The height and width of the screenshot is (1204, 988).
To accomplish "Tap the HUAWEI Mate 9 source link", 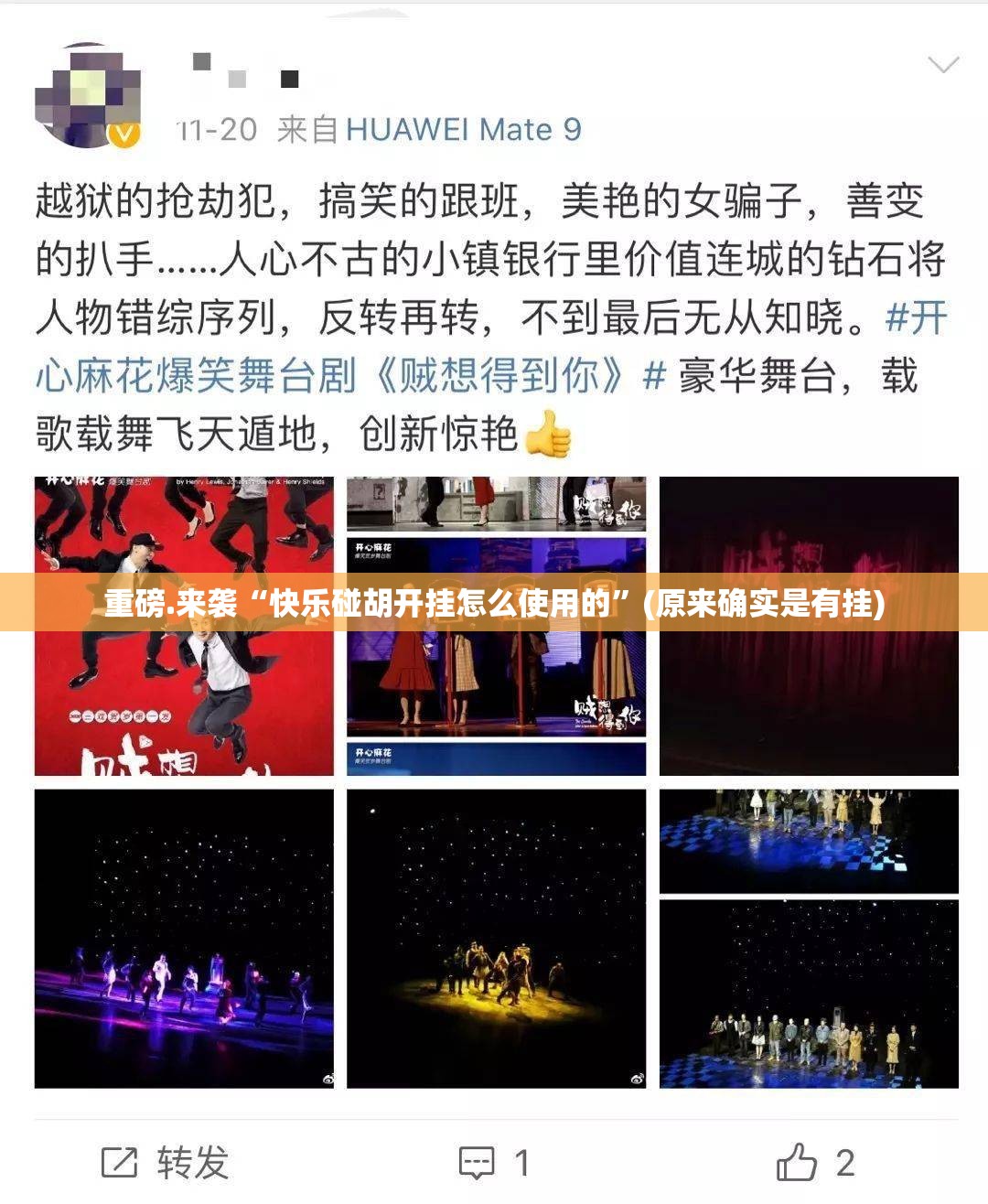I will click(463, 130).
